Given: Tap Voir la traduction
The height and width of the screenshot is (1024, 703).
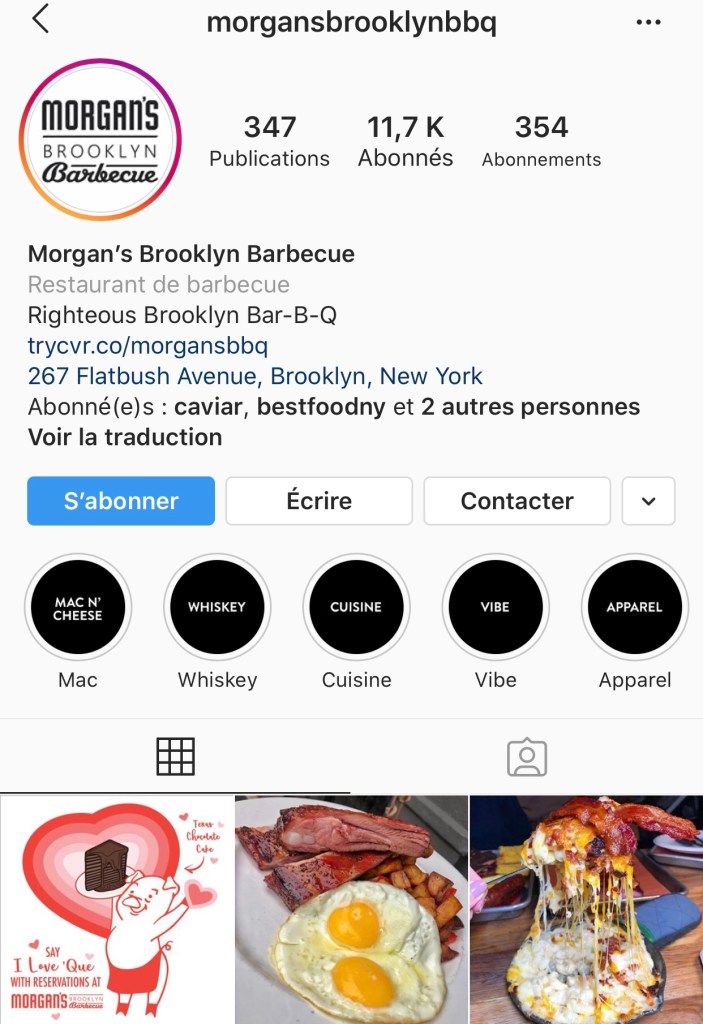Looking at the screenshot, I should (125, 437).
